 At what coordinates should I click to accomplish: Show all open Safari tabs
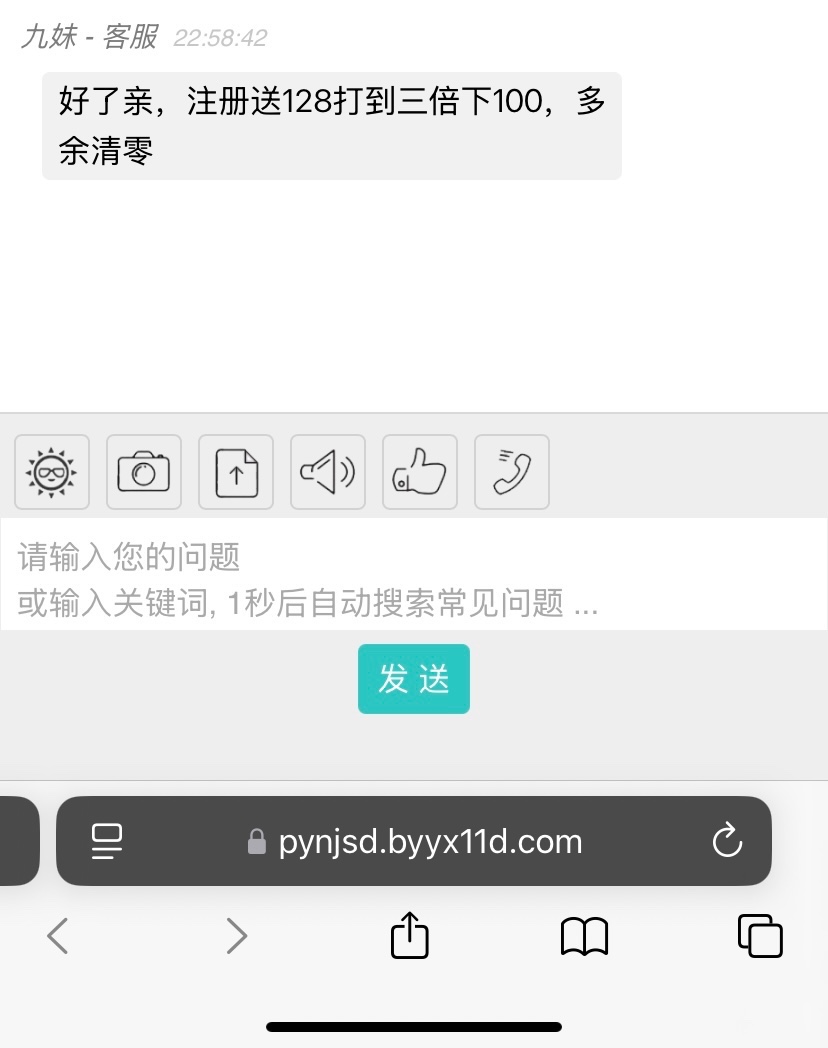[760, 936]
